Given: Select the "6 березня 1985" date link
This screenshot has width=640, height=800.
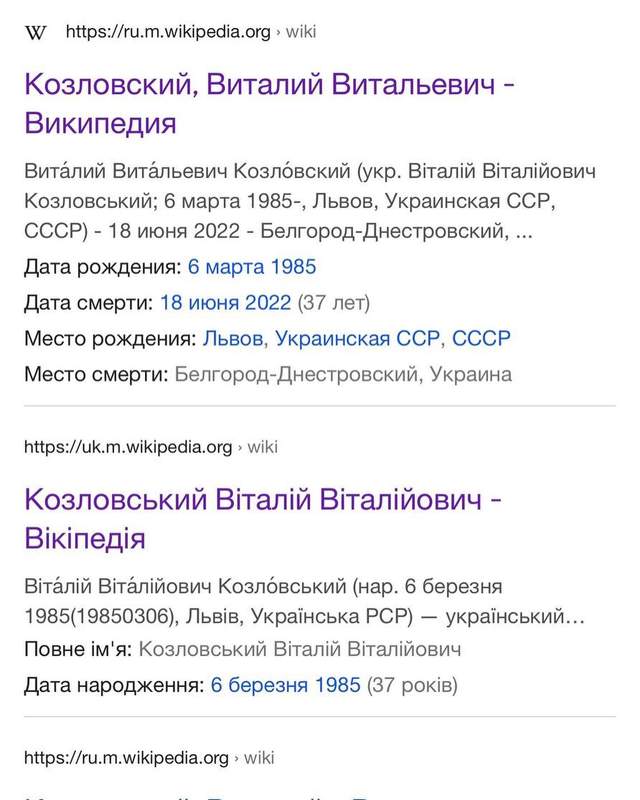Looking at the screenshot, I should coord(285,686).
